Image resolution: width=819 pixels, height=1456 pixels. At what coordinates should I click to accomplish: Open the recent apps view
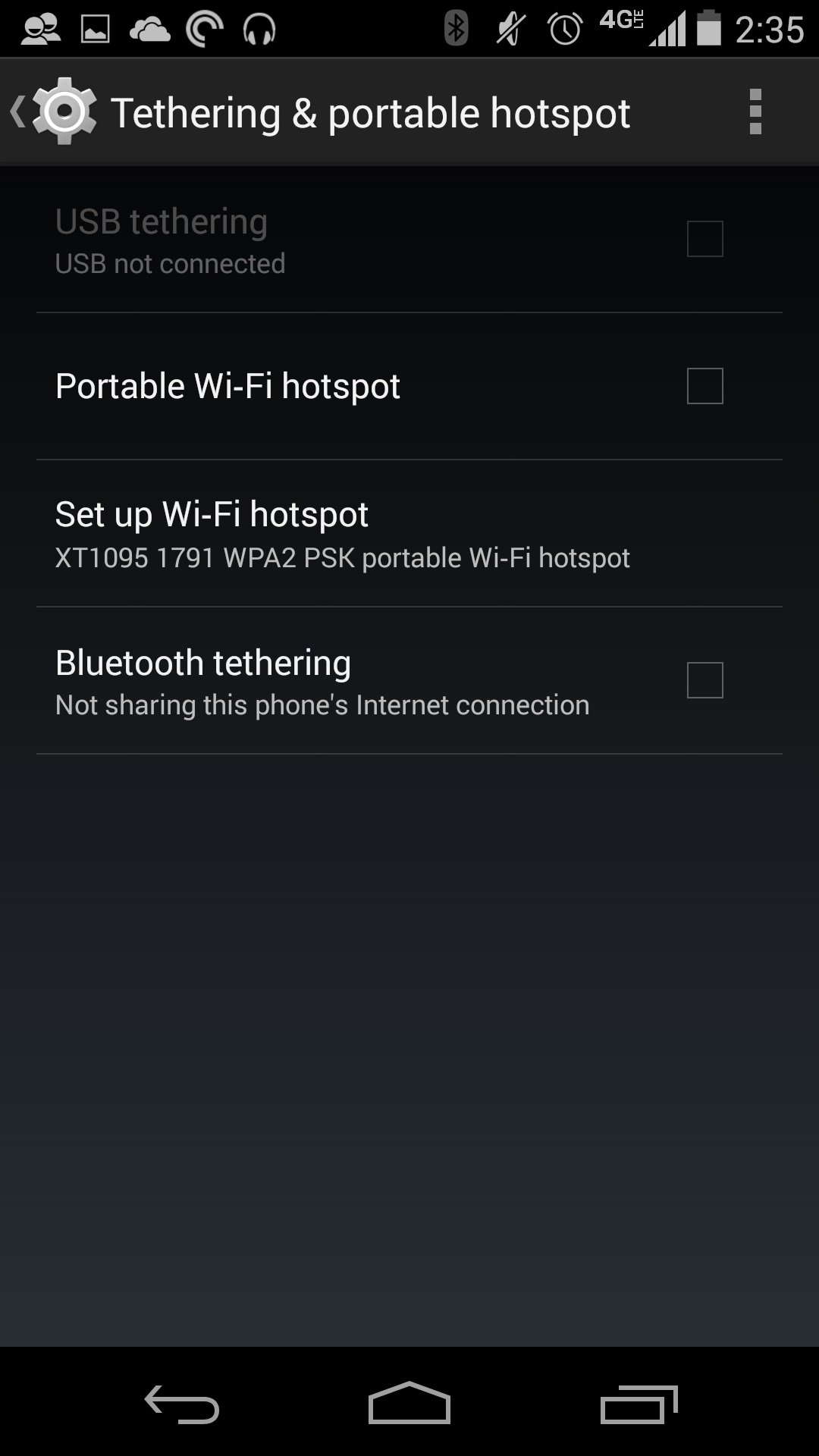[639, 1404]
